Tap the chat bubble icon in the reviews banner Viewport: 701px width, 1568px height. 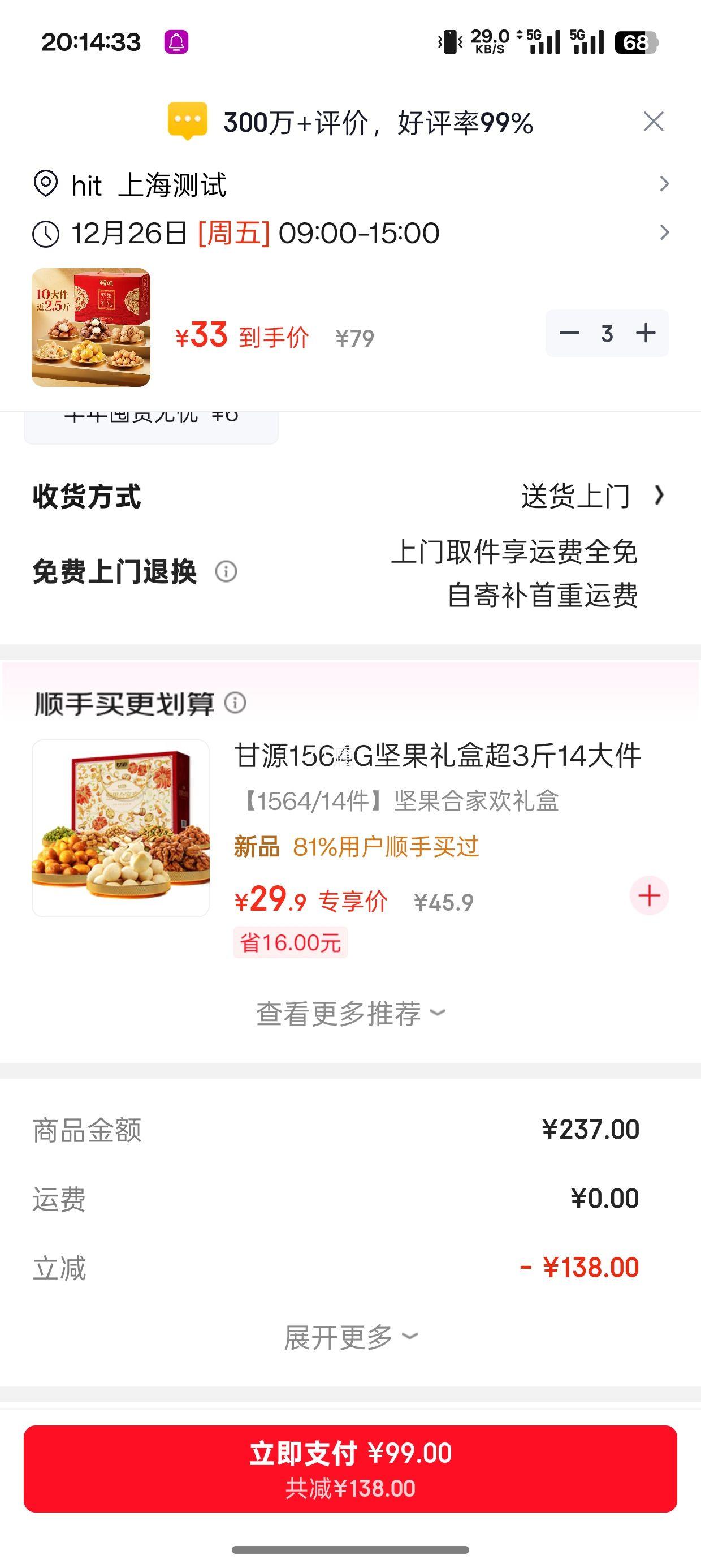[188, 122]
